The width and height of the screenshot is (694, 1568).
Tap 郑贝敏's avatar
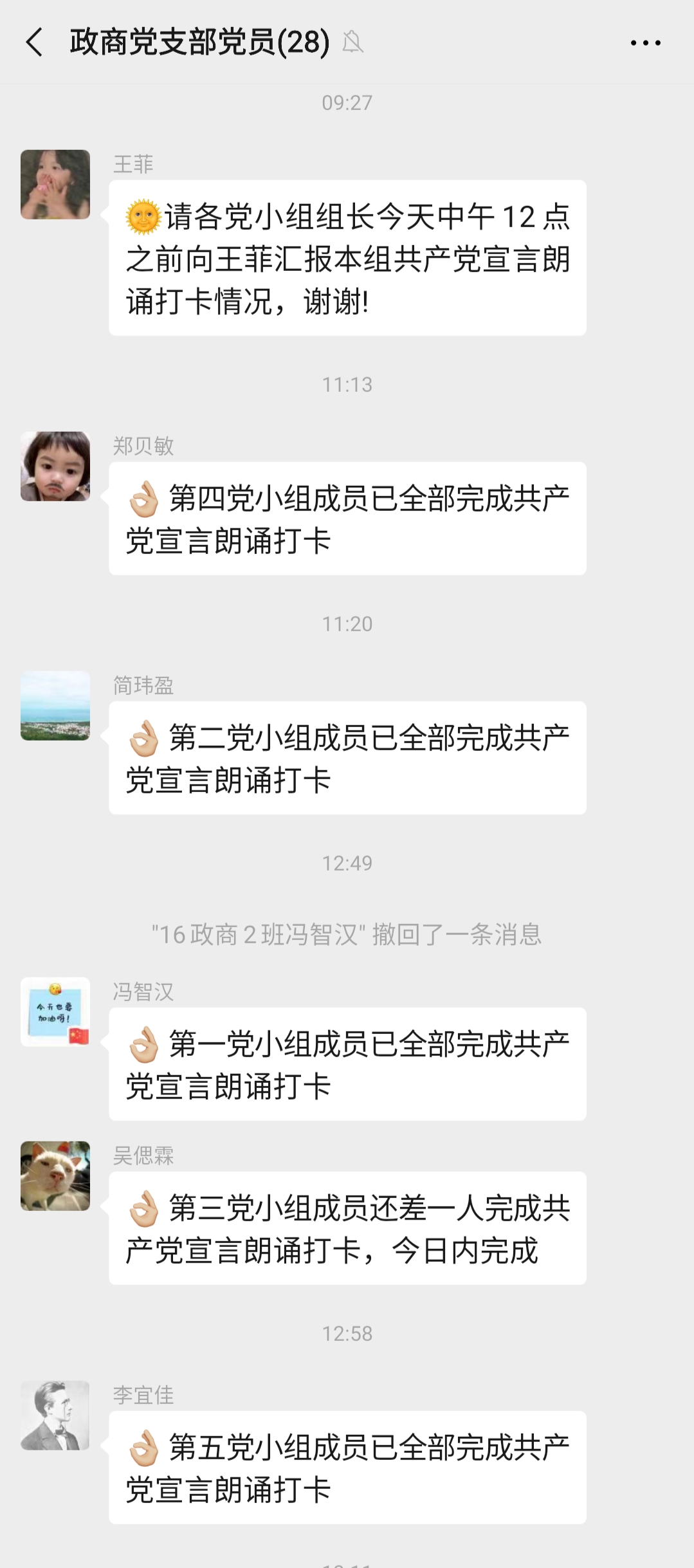pyautogui.click(x=55, y=466)
